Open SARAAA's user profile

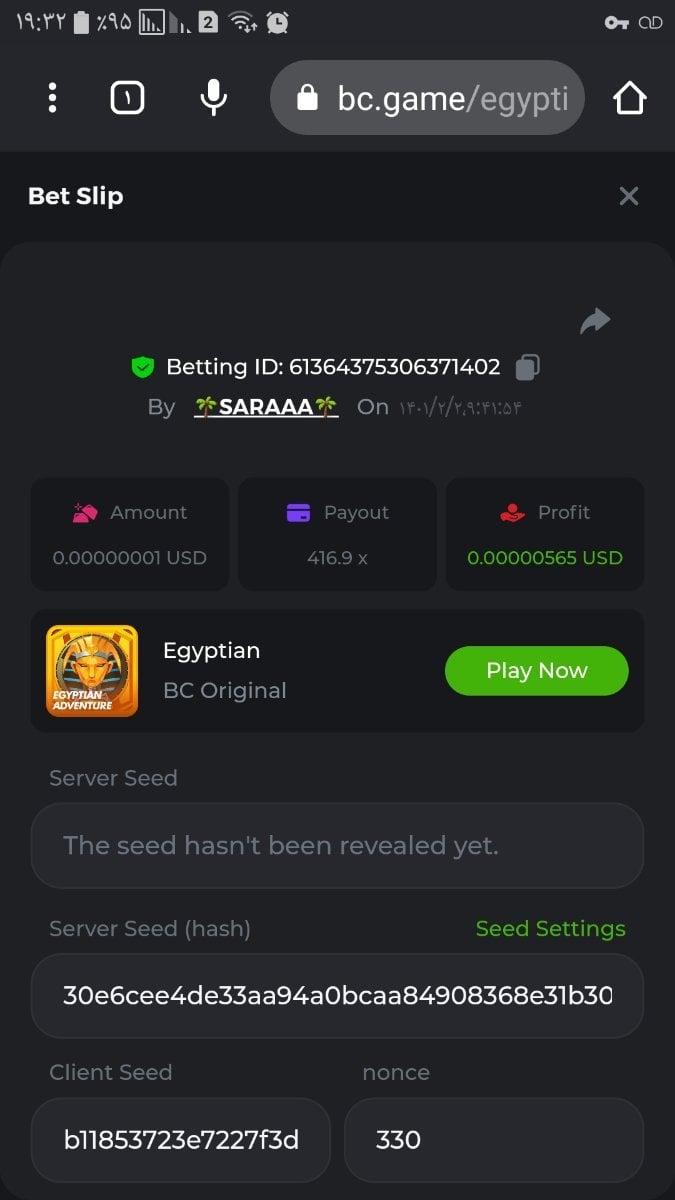tap(266, 407)
